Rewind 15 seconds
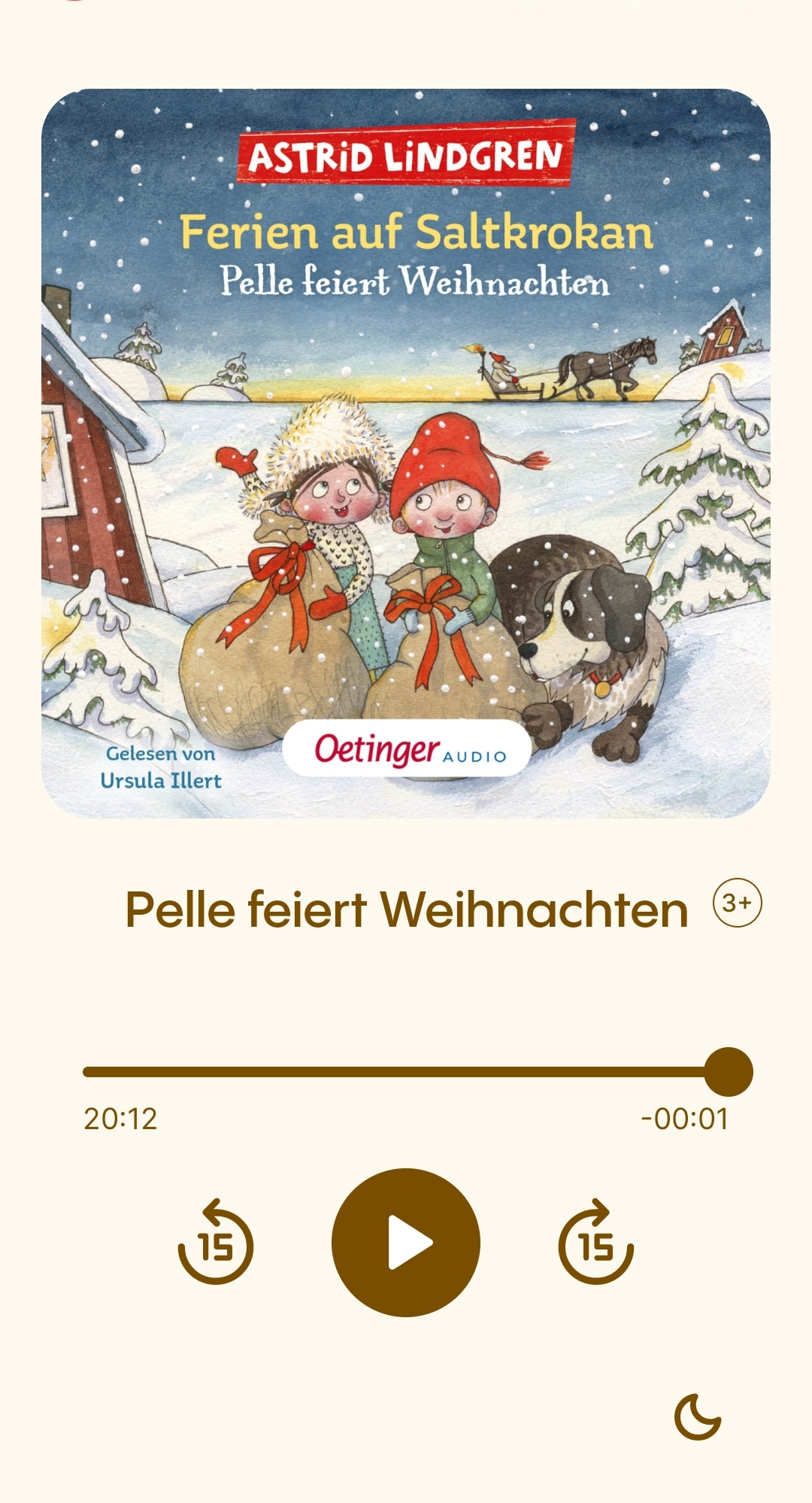Viewport: 812px width, 1503px height. [x=216, y=1243]
